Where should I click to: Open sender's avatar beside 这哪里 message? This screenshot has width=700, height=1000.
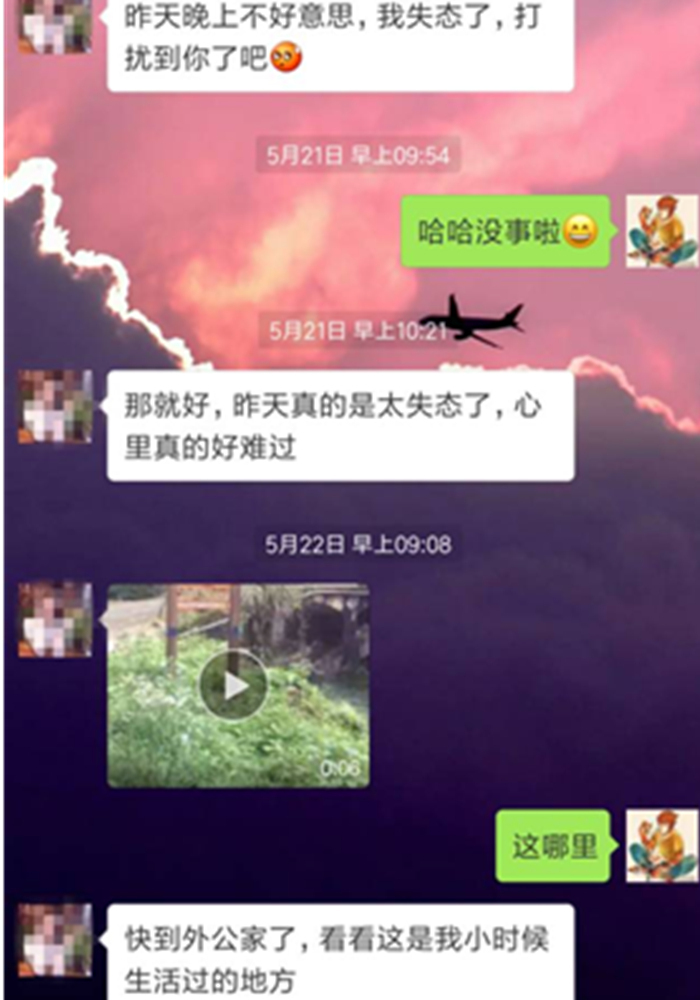(661, 846)
